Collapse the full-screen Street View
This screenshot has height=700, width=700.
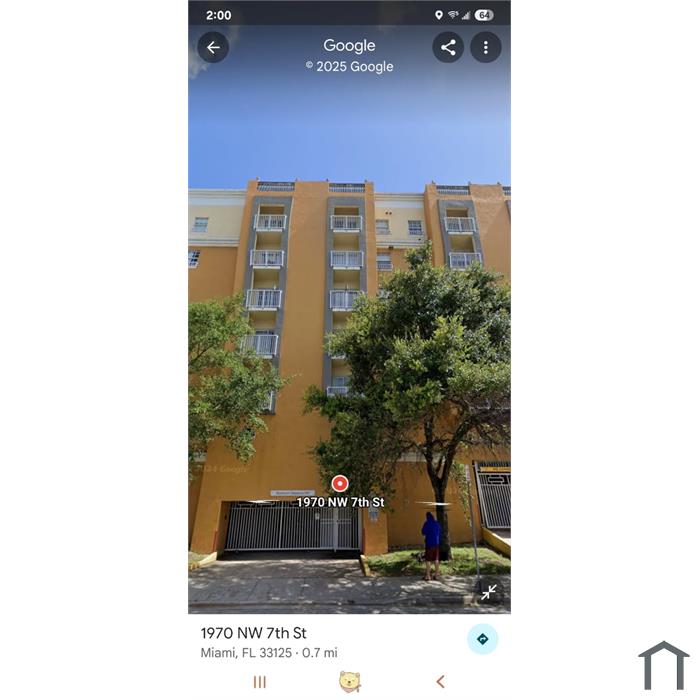coord(489,592)
